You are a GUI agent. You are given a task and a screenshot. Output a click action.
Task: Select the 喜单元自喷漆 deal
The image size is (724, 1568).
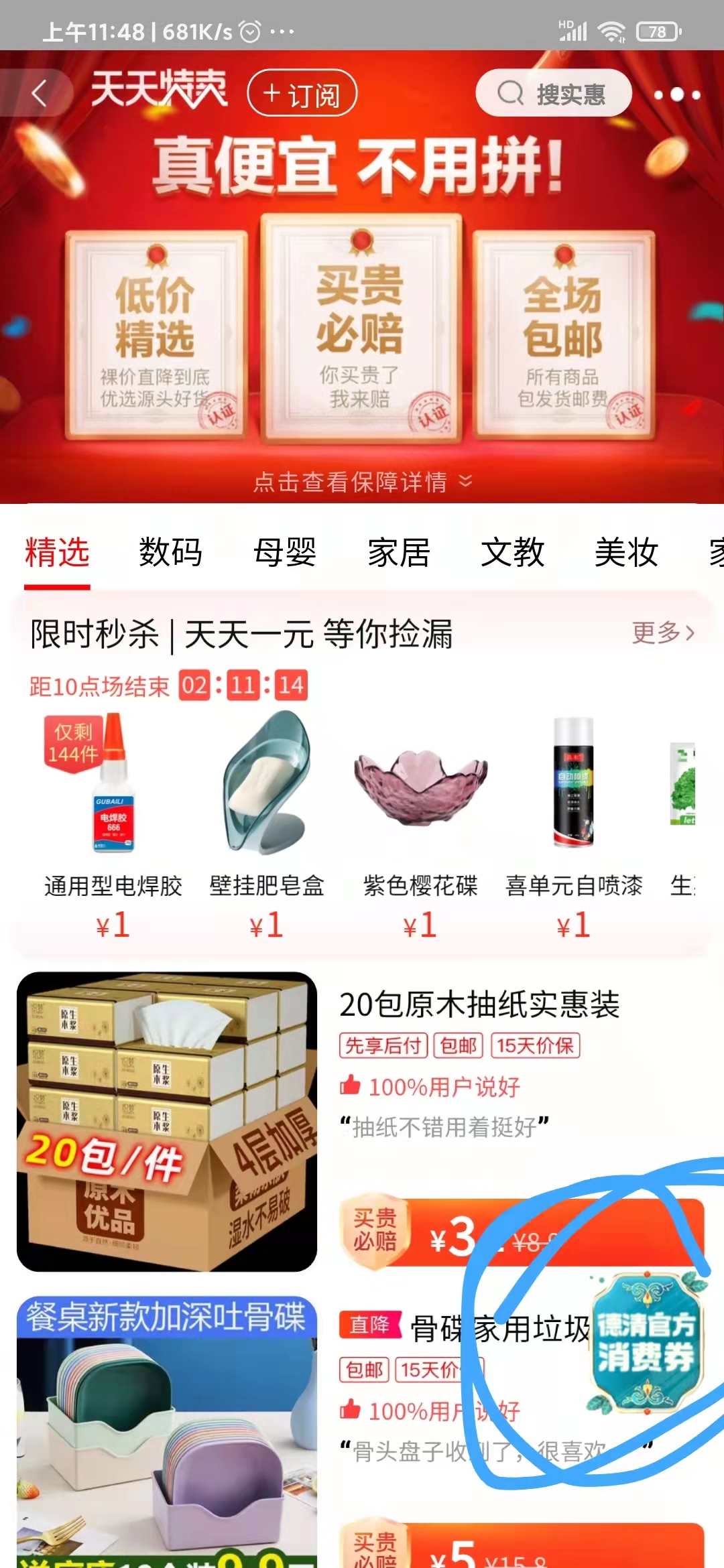click(x=574, y=824)
